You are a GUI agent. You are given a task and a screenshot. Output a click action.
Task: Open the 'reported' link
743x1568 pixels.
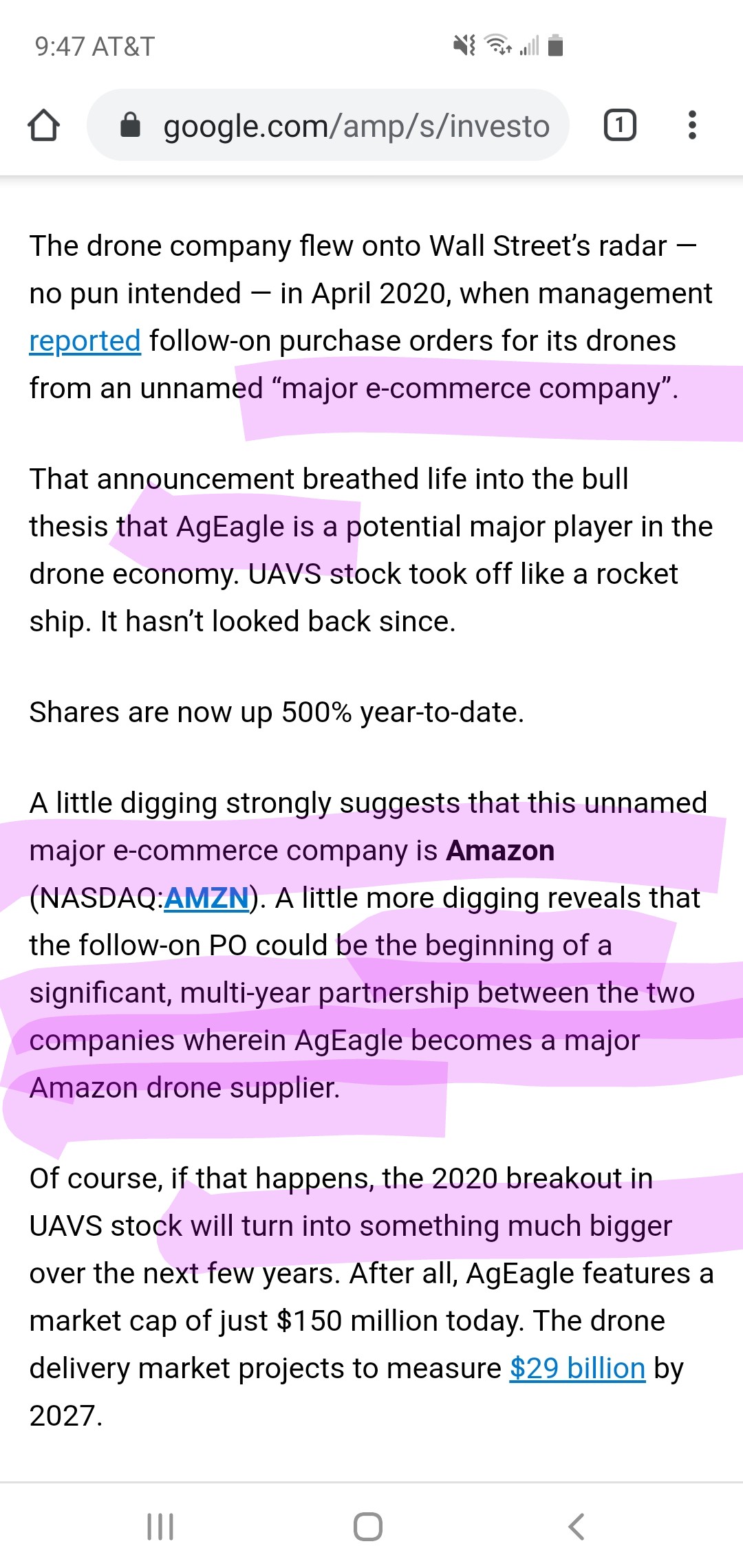[x=85, y=341]
